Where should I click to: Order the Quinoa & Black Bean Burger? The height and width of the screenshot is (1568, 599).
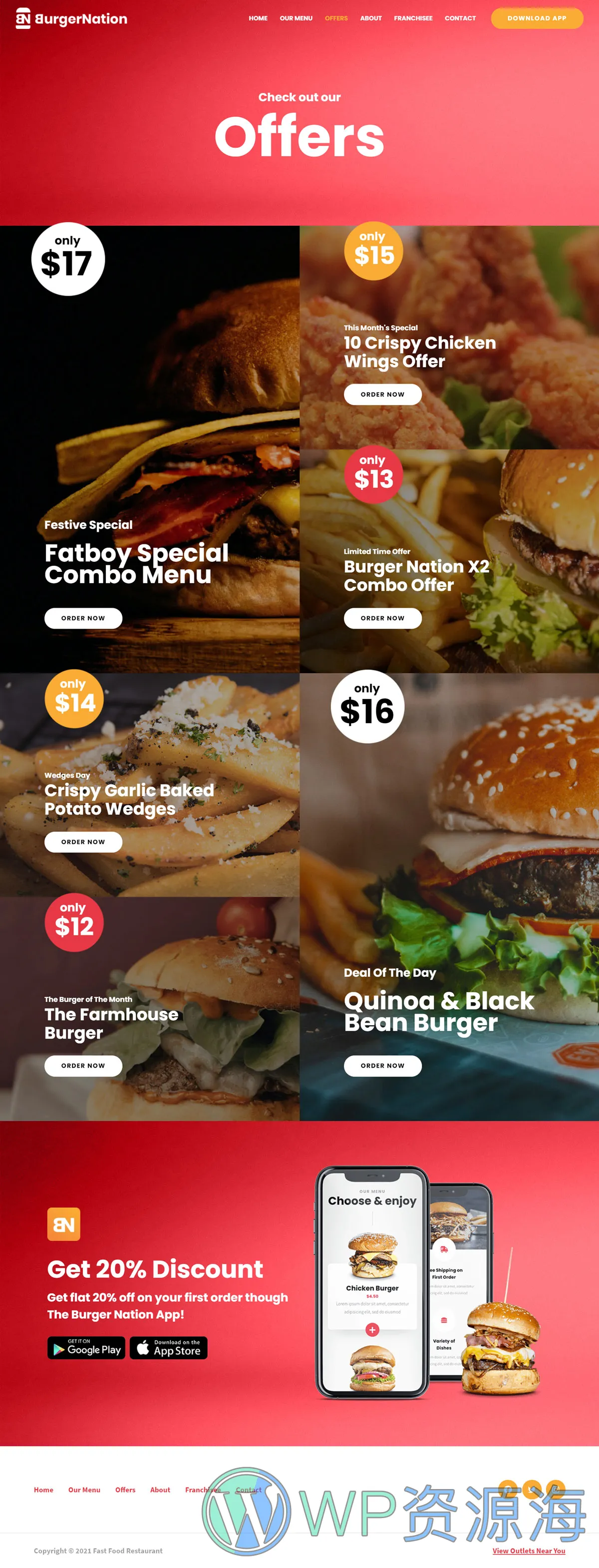pyautogui.click(x=382, y=1065)
